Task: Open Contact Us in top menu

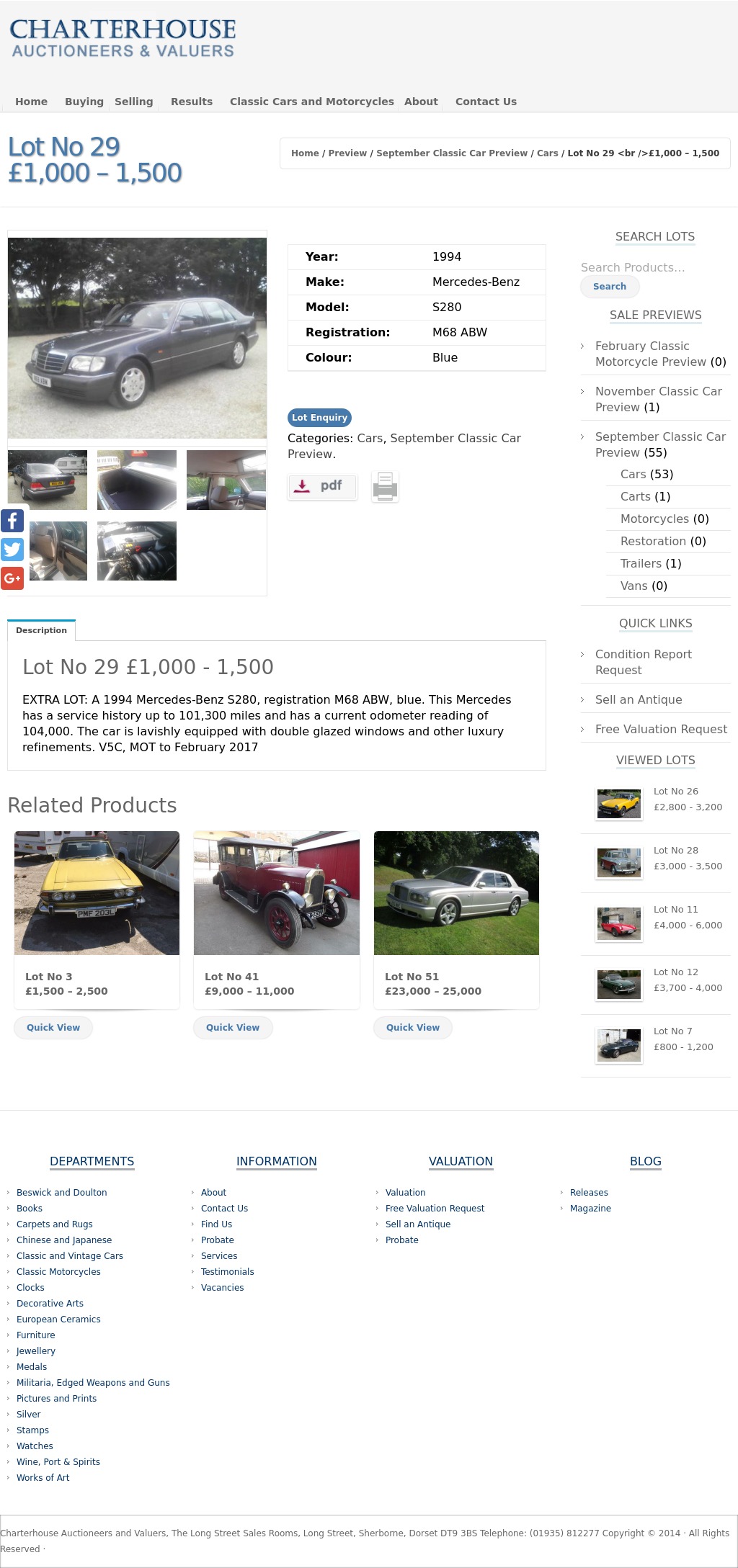Action: pyautogui.click(x=485, y=102)
